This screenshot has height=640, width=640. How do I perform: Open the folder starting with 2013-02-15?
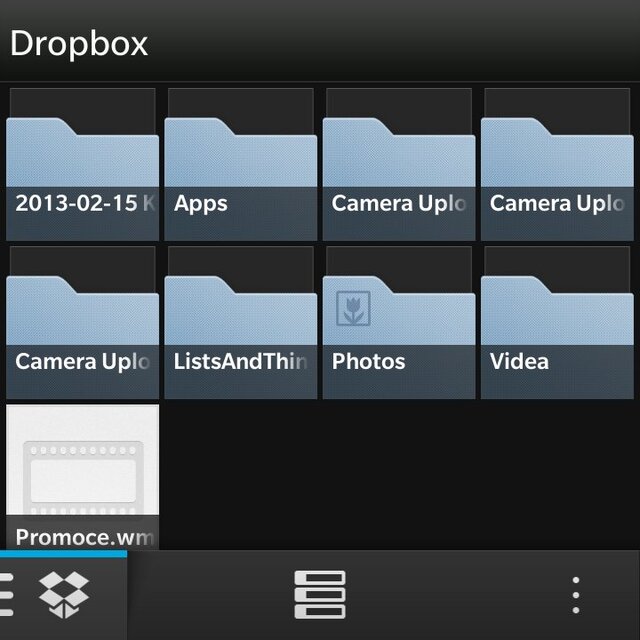pyautogui.click(x=82, y=165)
